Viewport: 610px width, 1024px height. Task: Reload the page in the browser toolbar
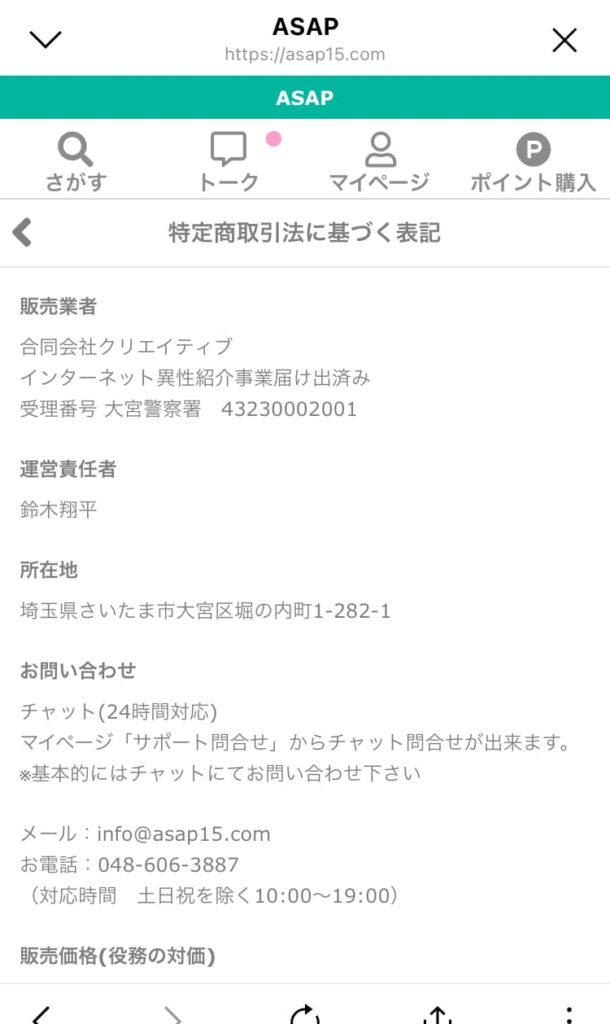[304, 1012]
